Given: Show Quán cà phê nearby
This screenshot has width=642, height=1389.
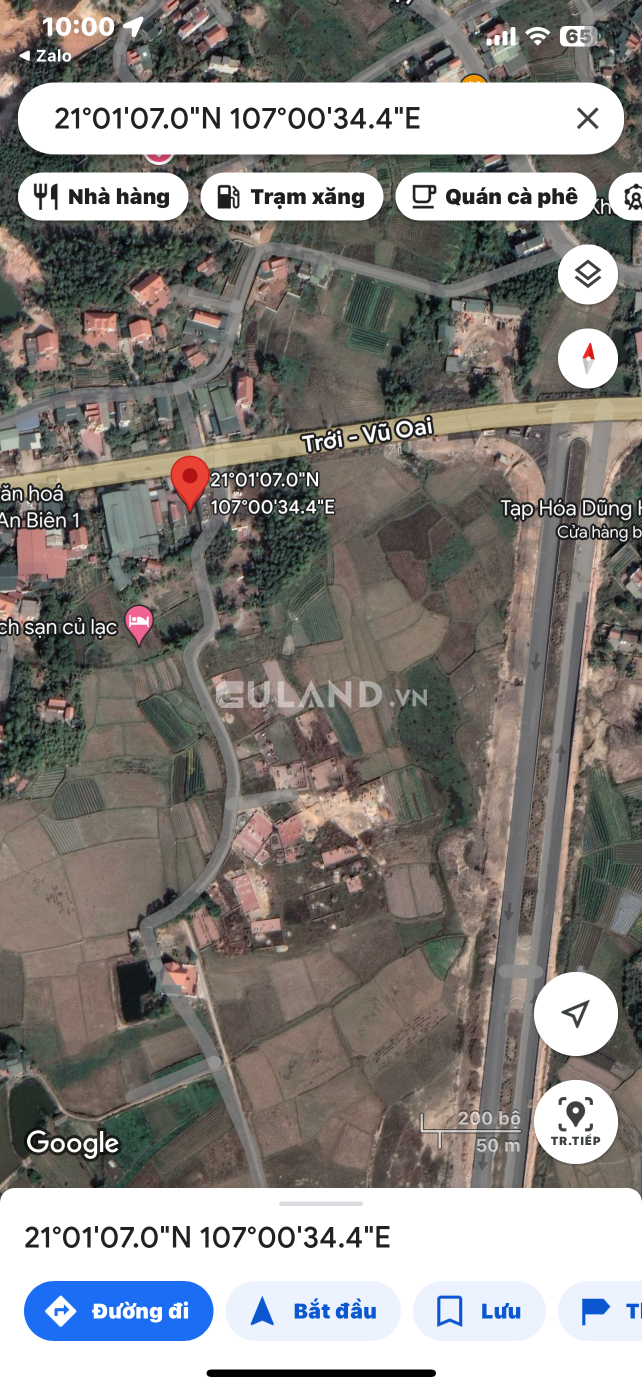Looking at the screenshot, I should coord(496,196).
